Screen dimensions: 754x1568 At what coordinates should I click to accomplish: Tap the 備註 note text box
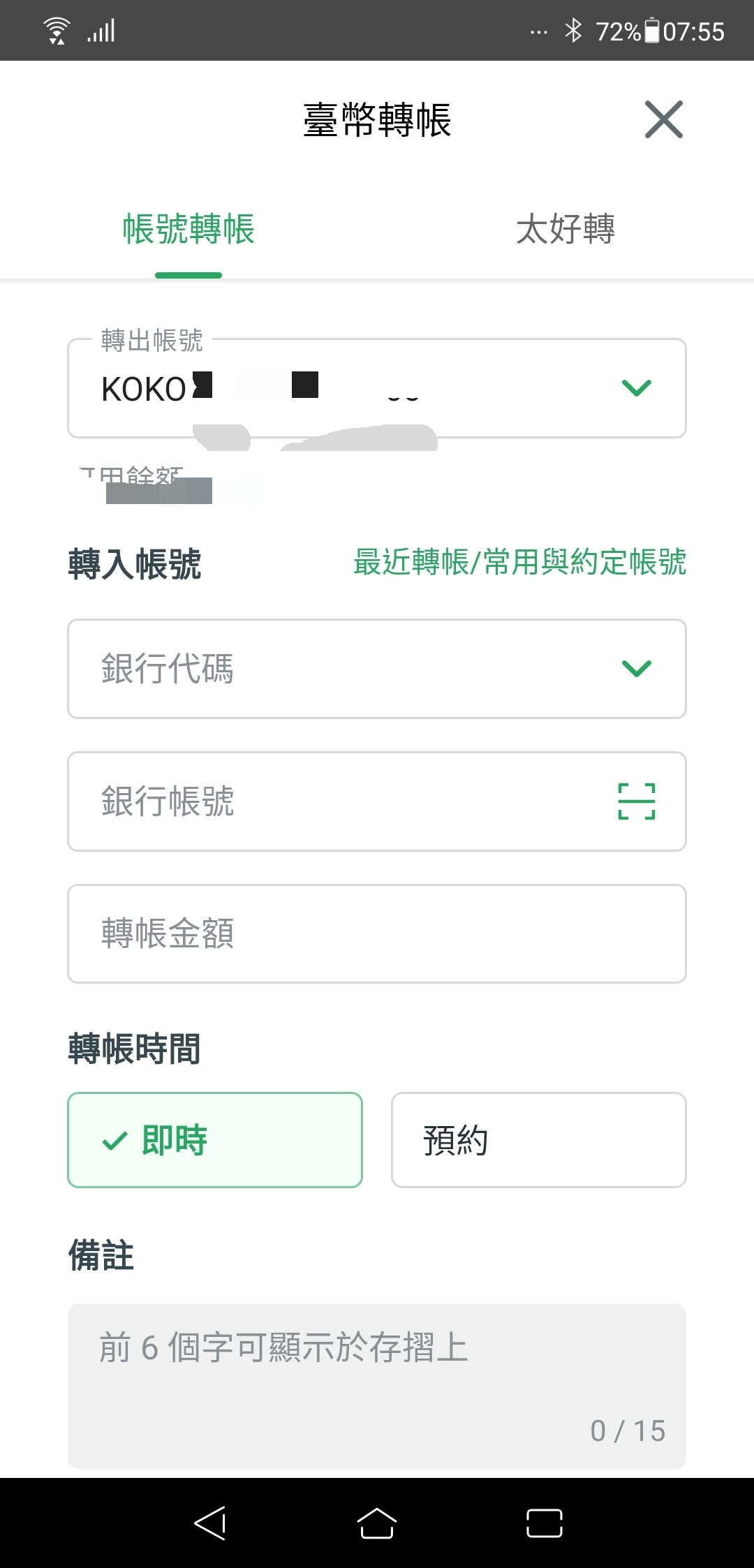377,1386
